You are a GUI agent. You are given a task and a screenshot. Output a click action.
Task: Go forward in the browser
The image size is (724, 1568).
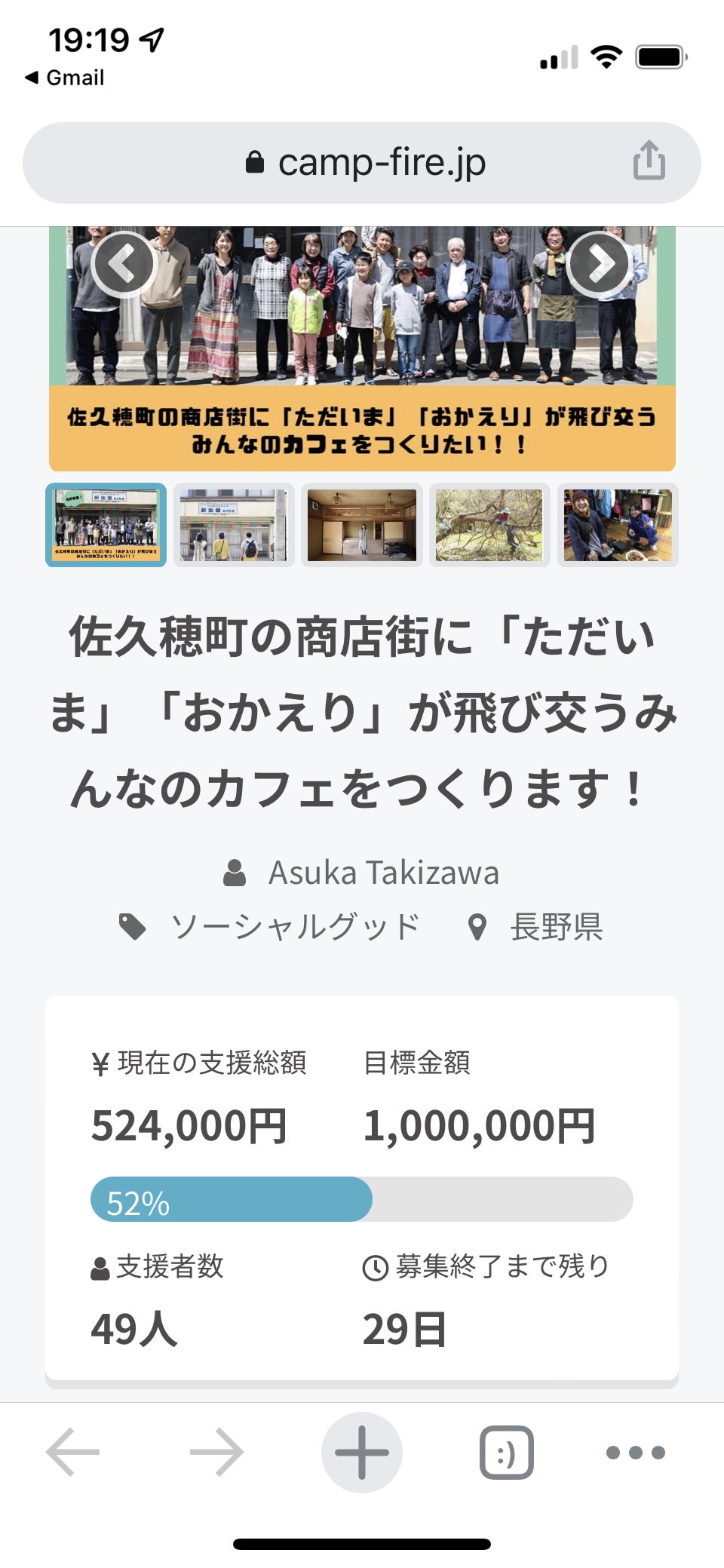point(216,1452)
